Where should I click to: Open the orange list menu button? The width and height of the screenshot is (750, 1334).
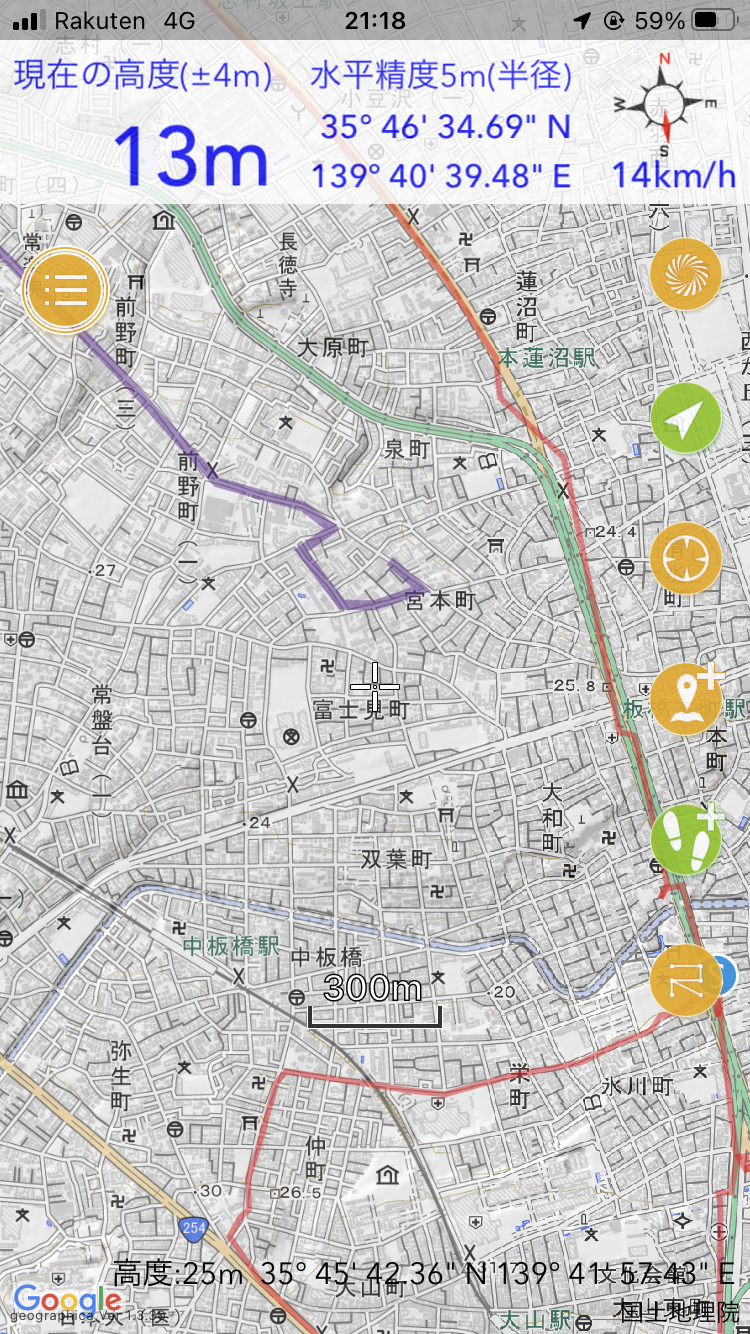pyautogui.click(x=65, y=290)
